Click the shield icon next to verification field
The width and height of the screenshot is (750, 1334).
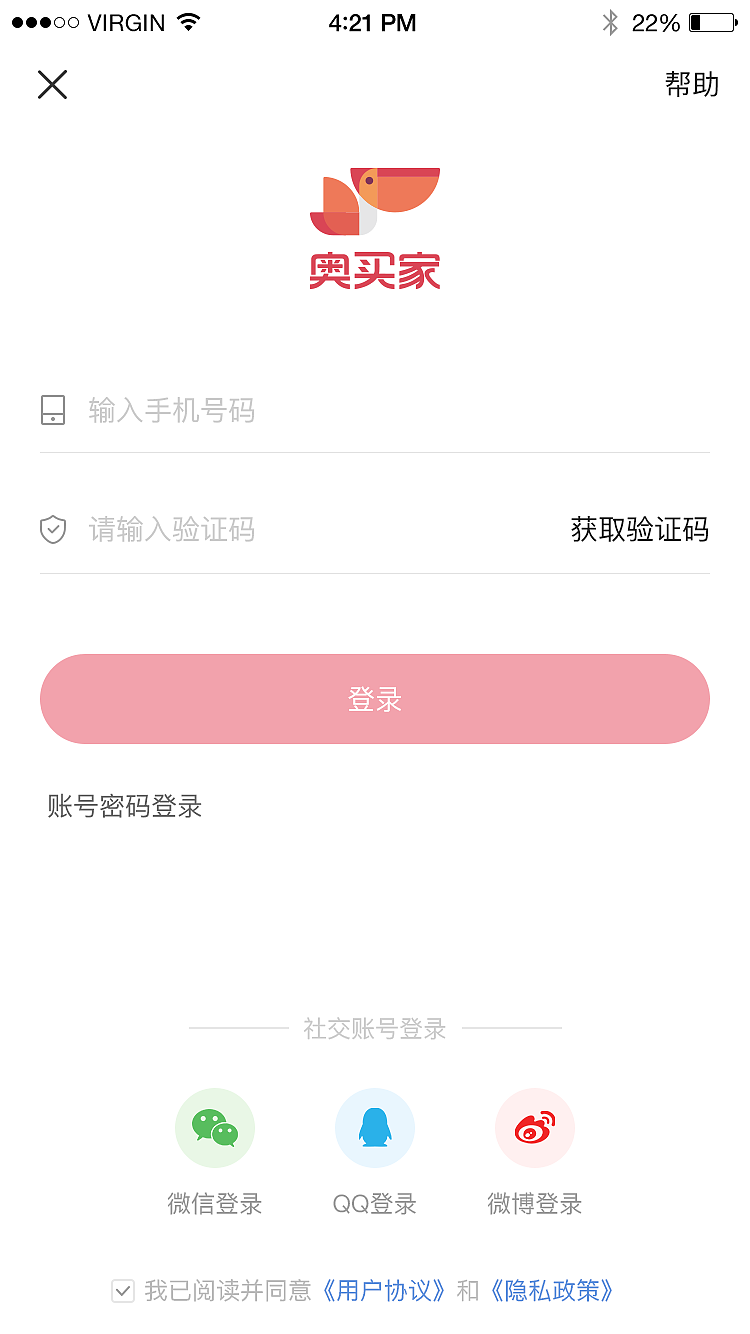coord(53,530)
